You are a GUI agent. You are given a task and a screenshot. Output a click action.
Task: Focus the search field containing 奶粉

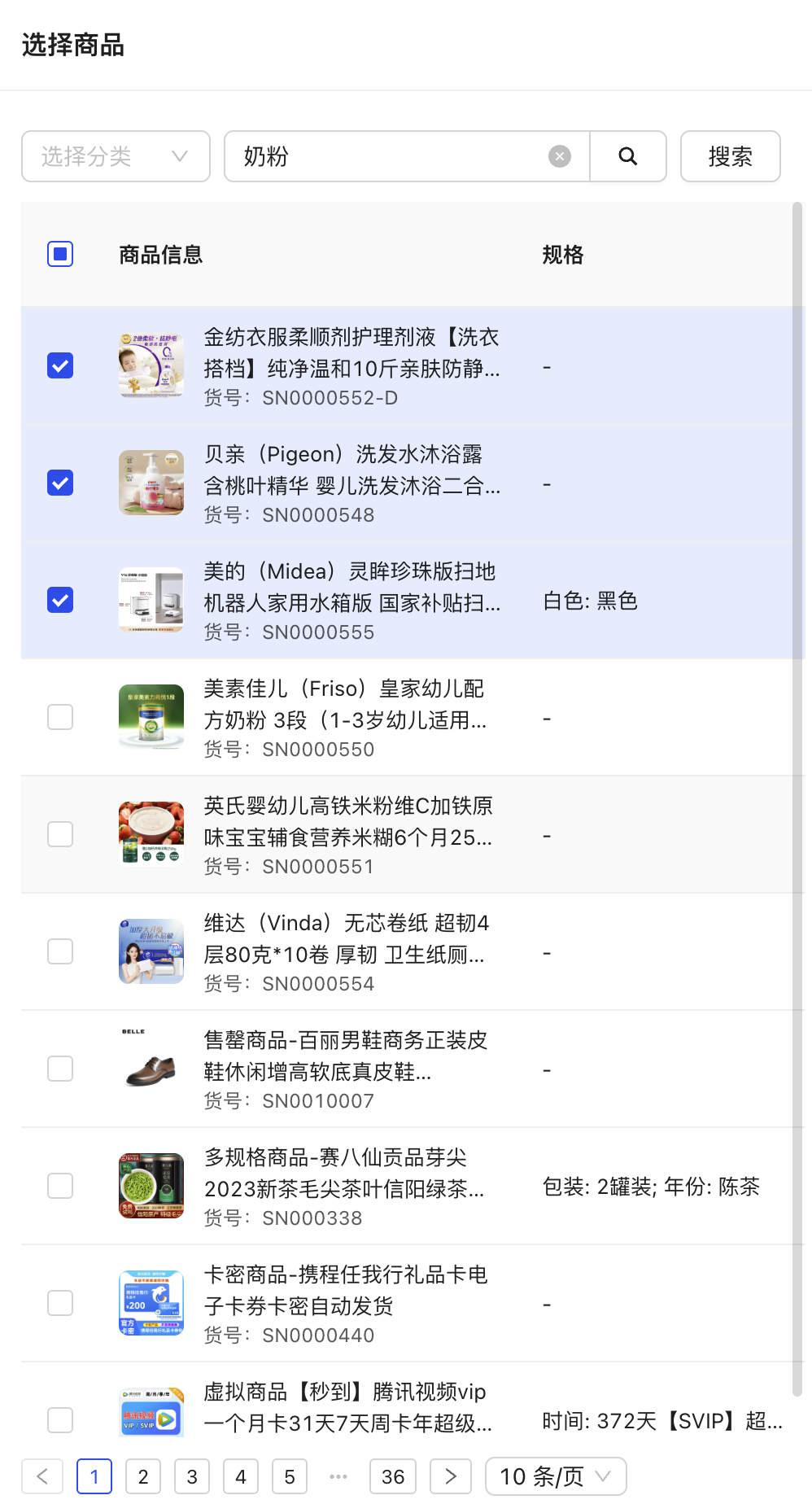pyautogui.click(x=391, y=156)
